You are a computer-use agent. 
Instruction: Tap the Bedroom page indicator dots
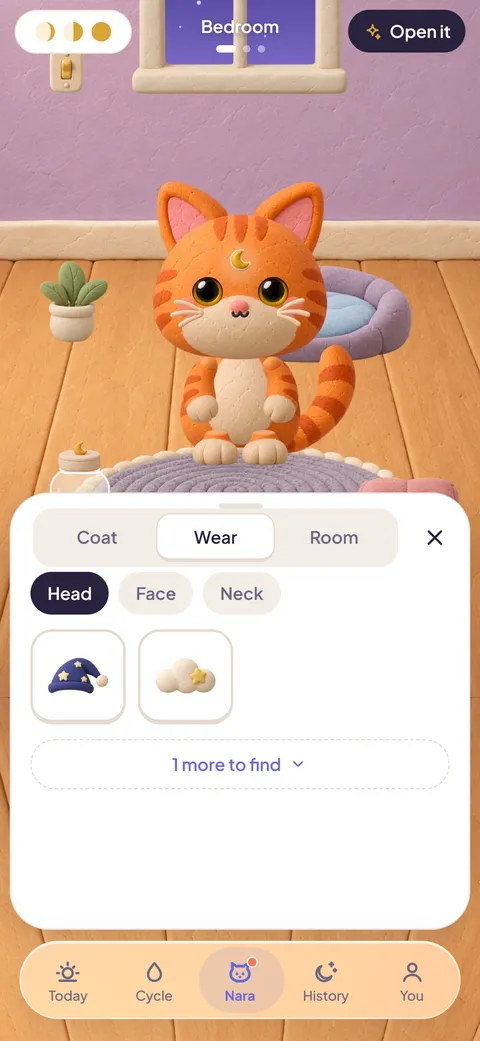tap(240, 48)
